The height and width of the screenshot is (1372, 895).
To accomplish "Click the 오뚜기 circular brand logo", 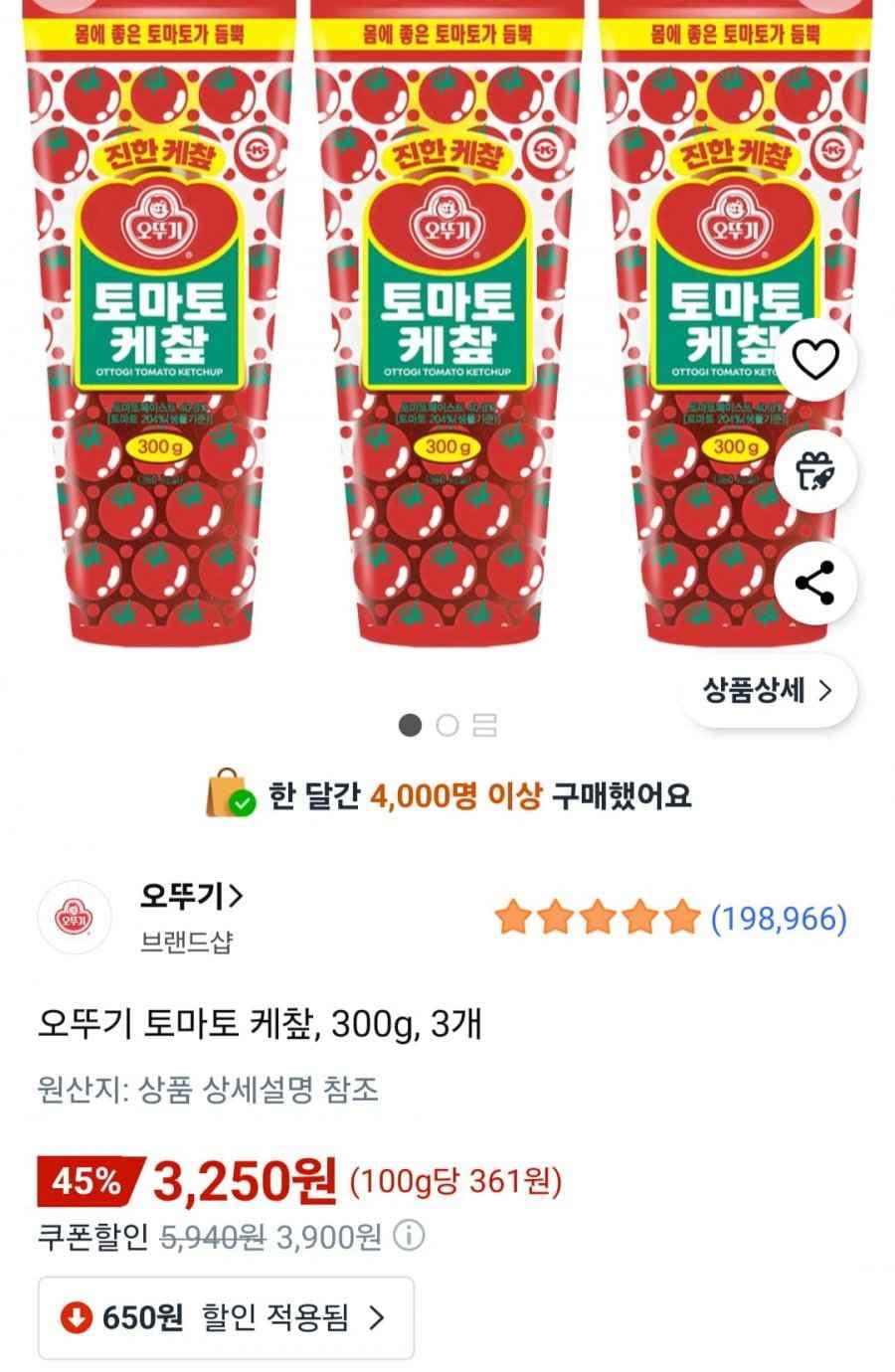I will click(x=77, y=916).
